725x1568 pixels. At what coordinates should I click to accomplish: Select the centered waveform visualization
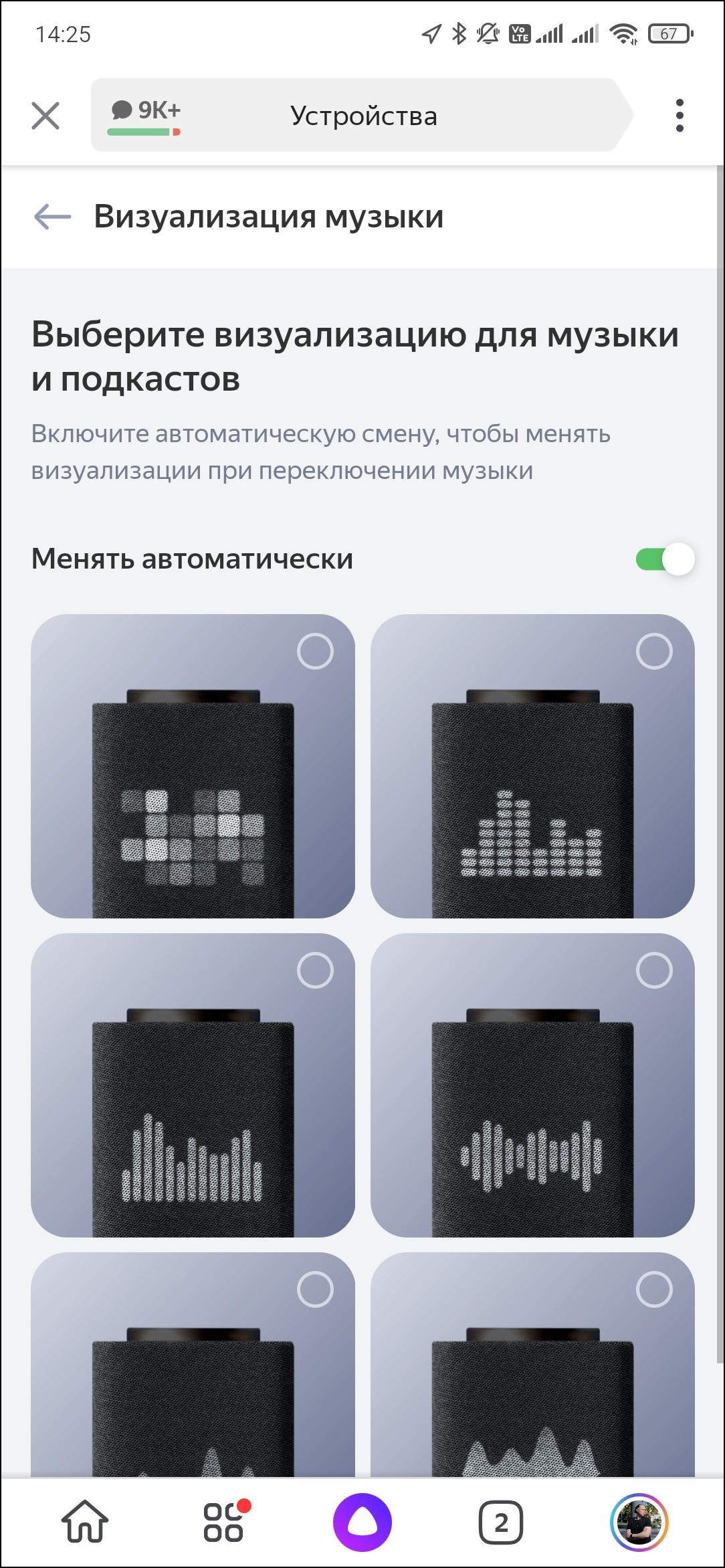click(532, 1085)
